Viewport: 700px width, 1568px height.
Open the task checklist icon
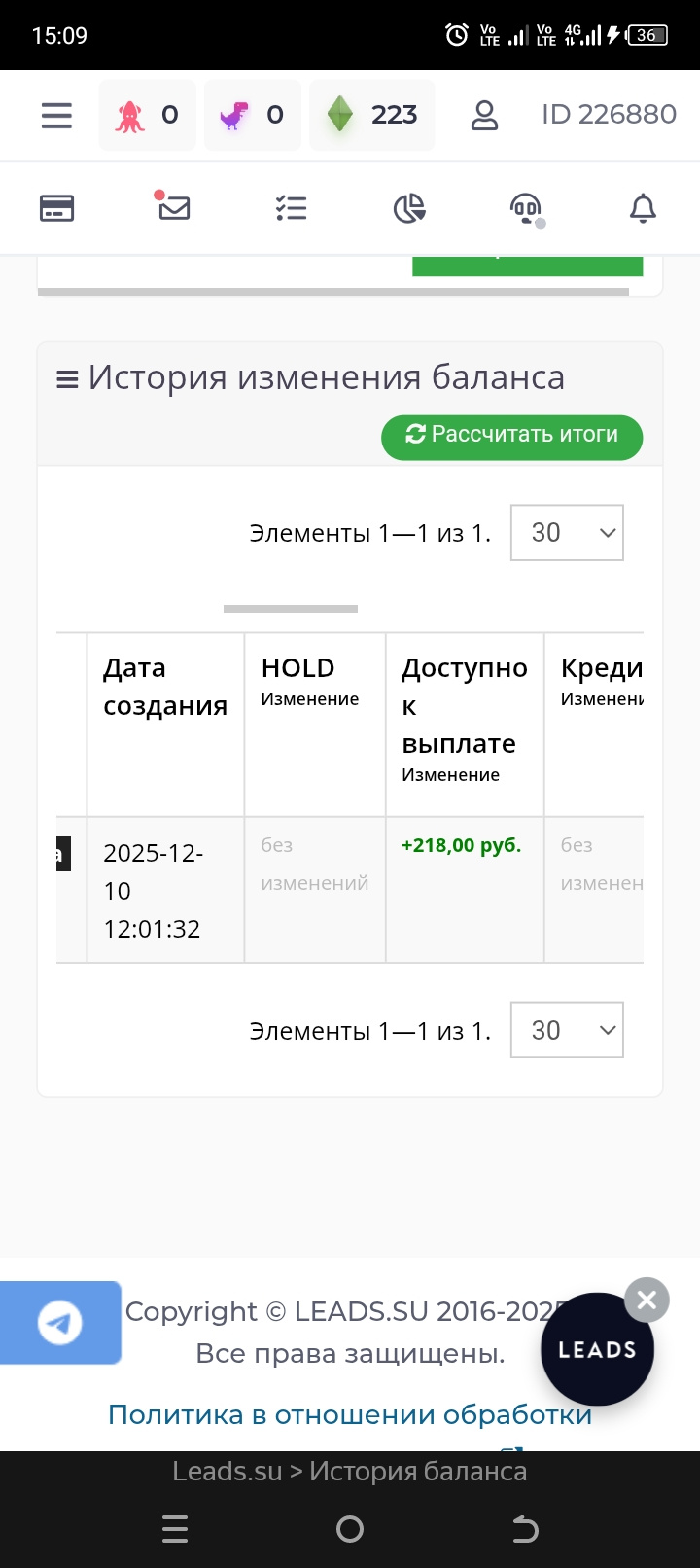pos(291,208)
